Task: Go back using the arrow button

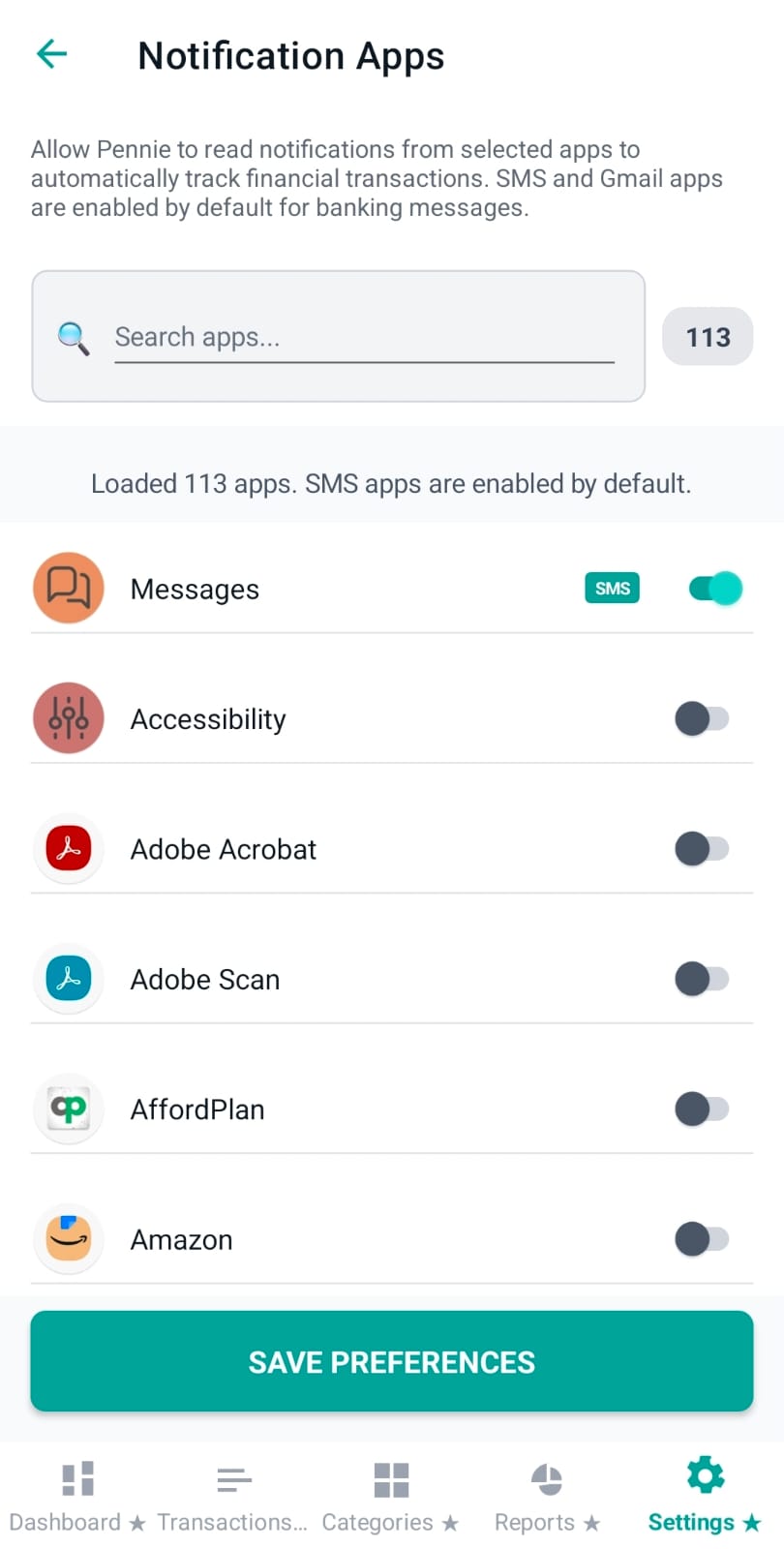Action: pos(50,54)
